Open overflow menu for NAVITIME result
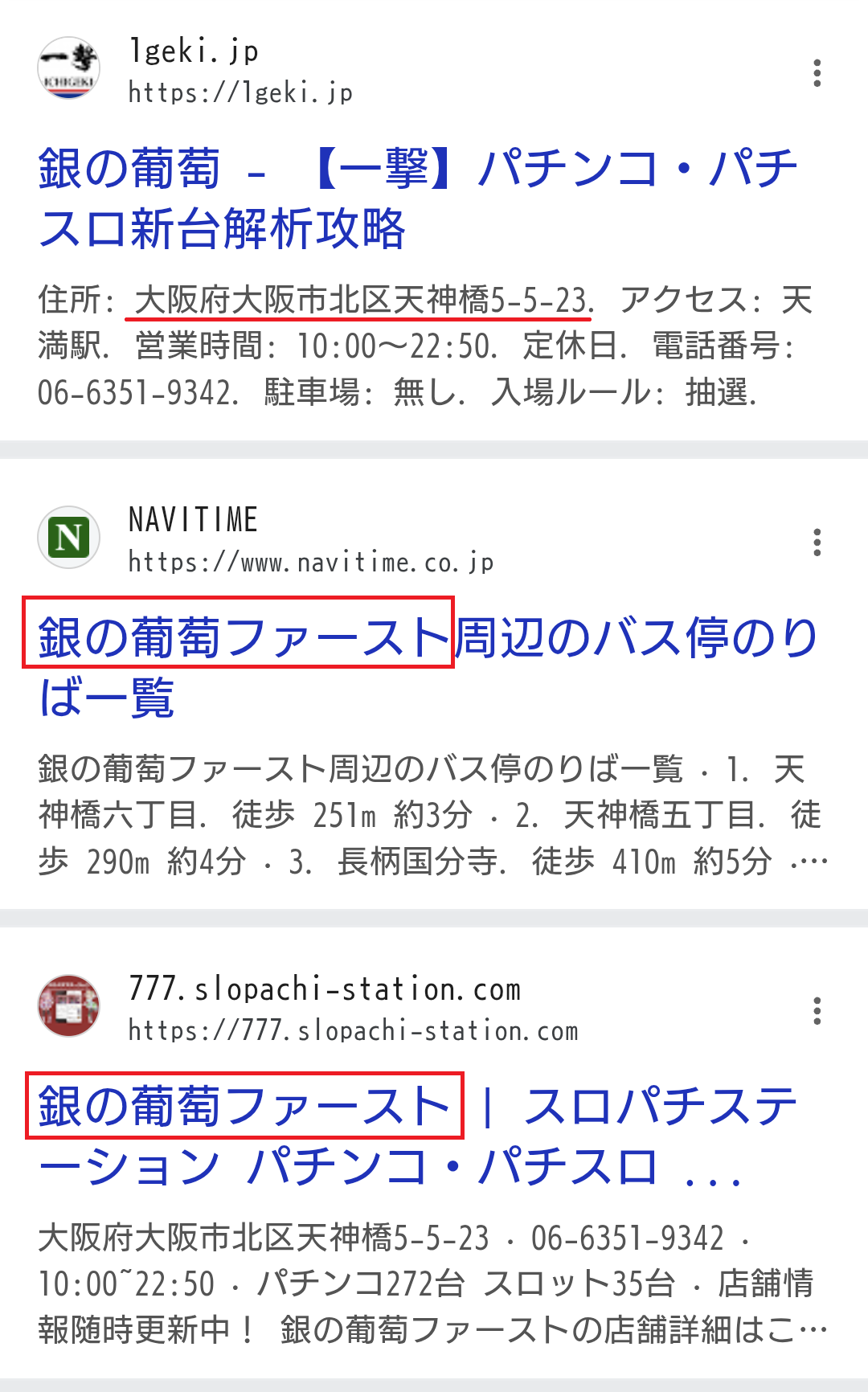The image size is (868, 1392). tap(817, 542)
